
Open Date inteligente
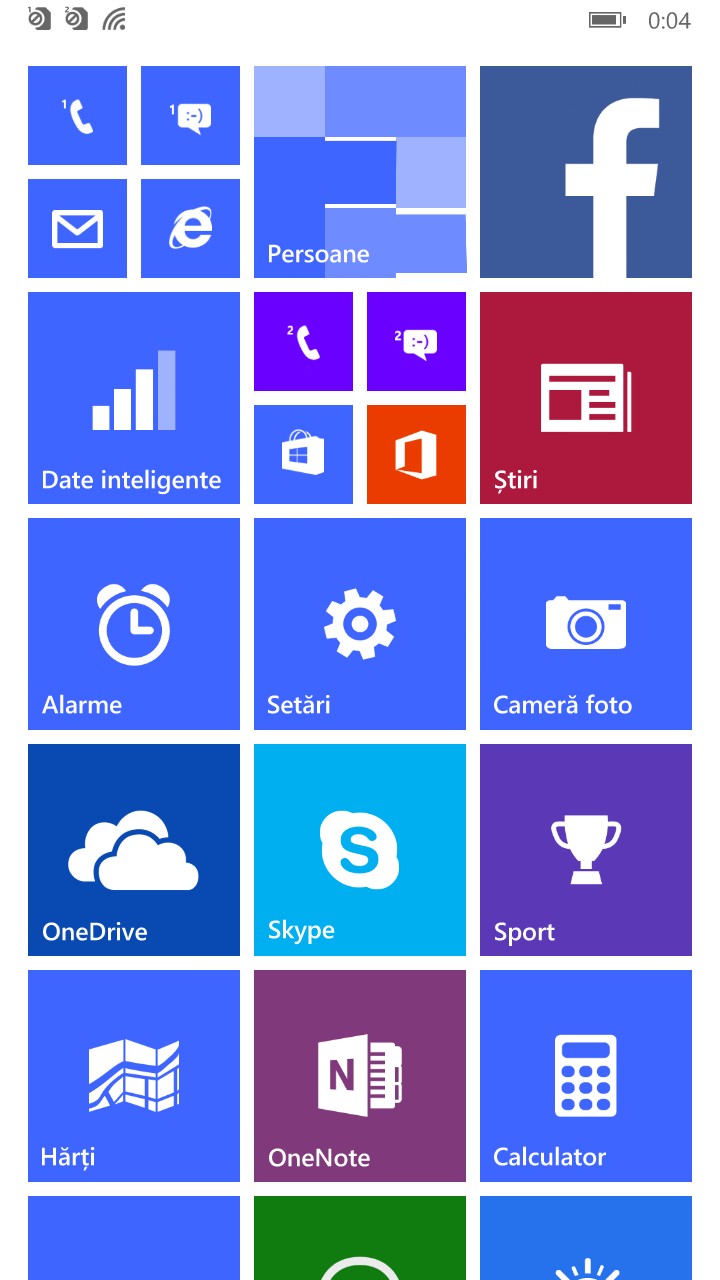pyautogui.click(x=134, y=397)
